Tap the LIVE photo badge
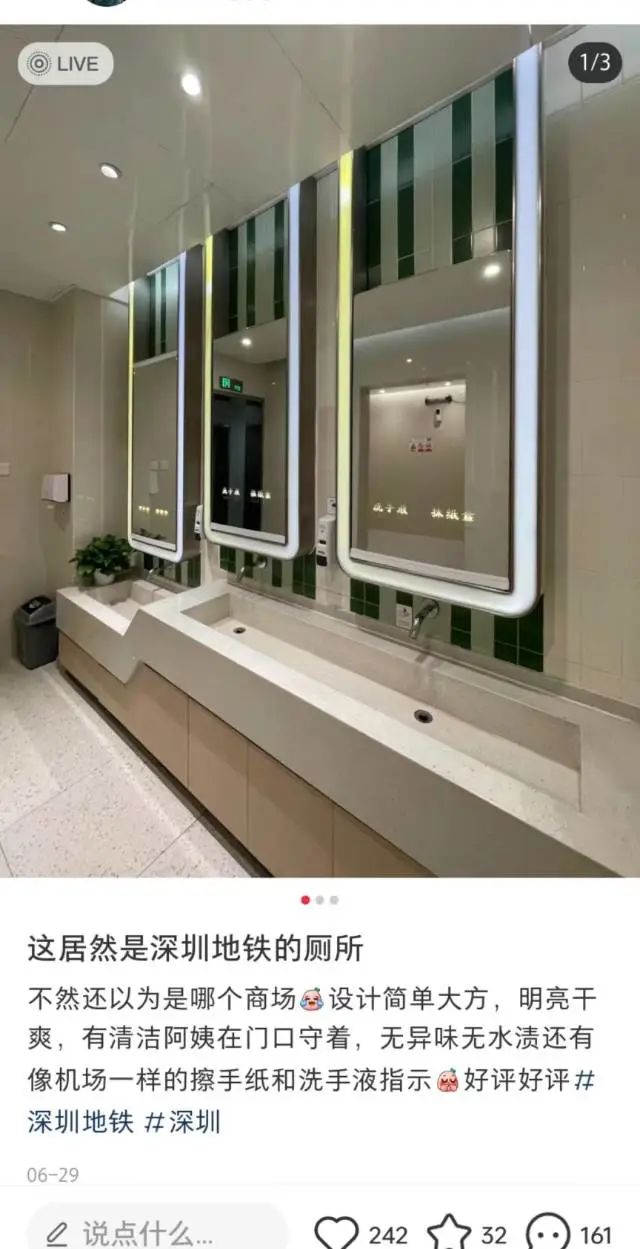This screenshot has width=640, height=1249. (x=65, y=64)
